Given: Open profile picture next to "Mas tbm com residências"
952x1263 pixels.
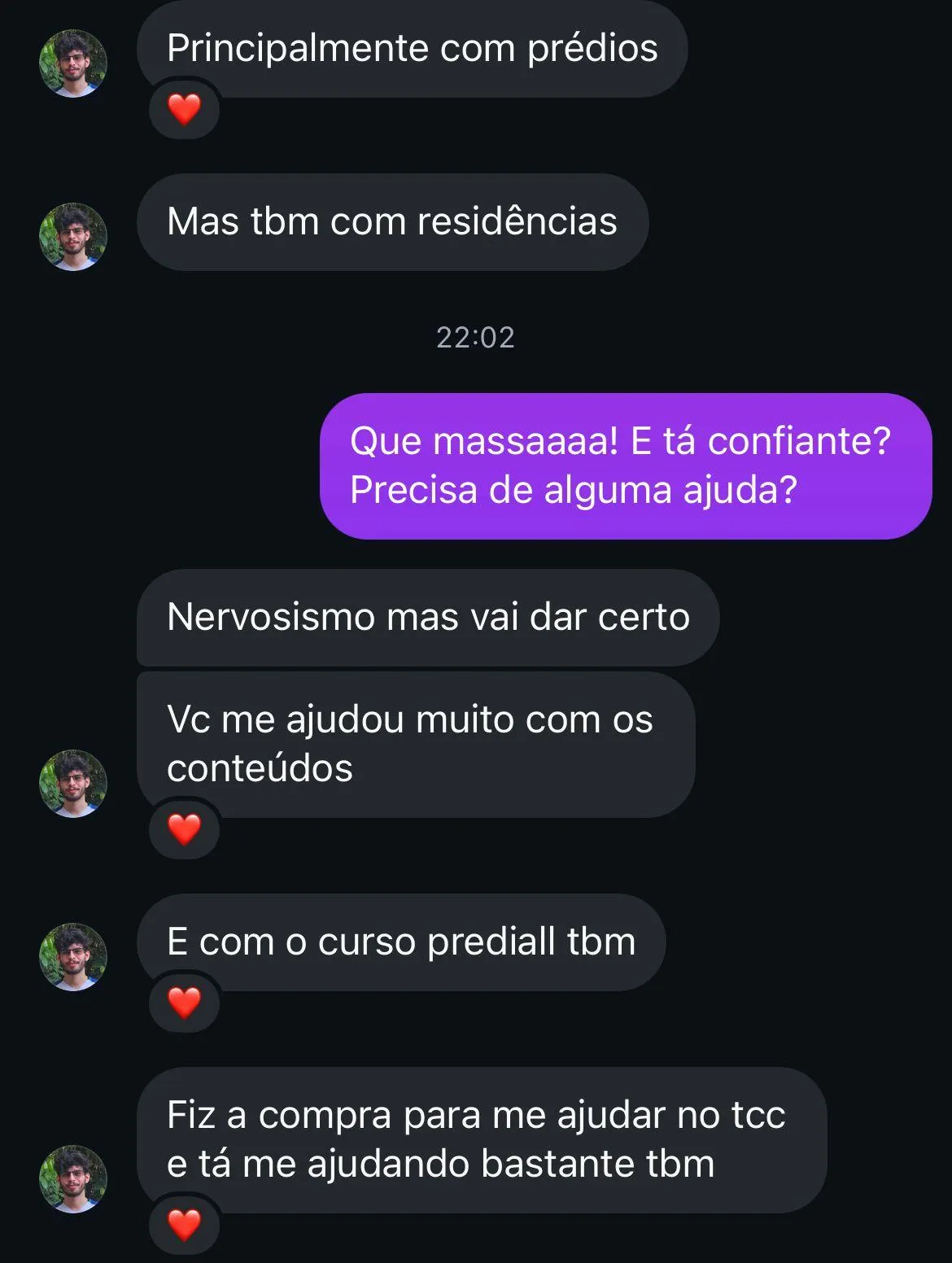Looking at the screenshot, I should point(73,237).
